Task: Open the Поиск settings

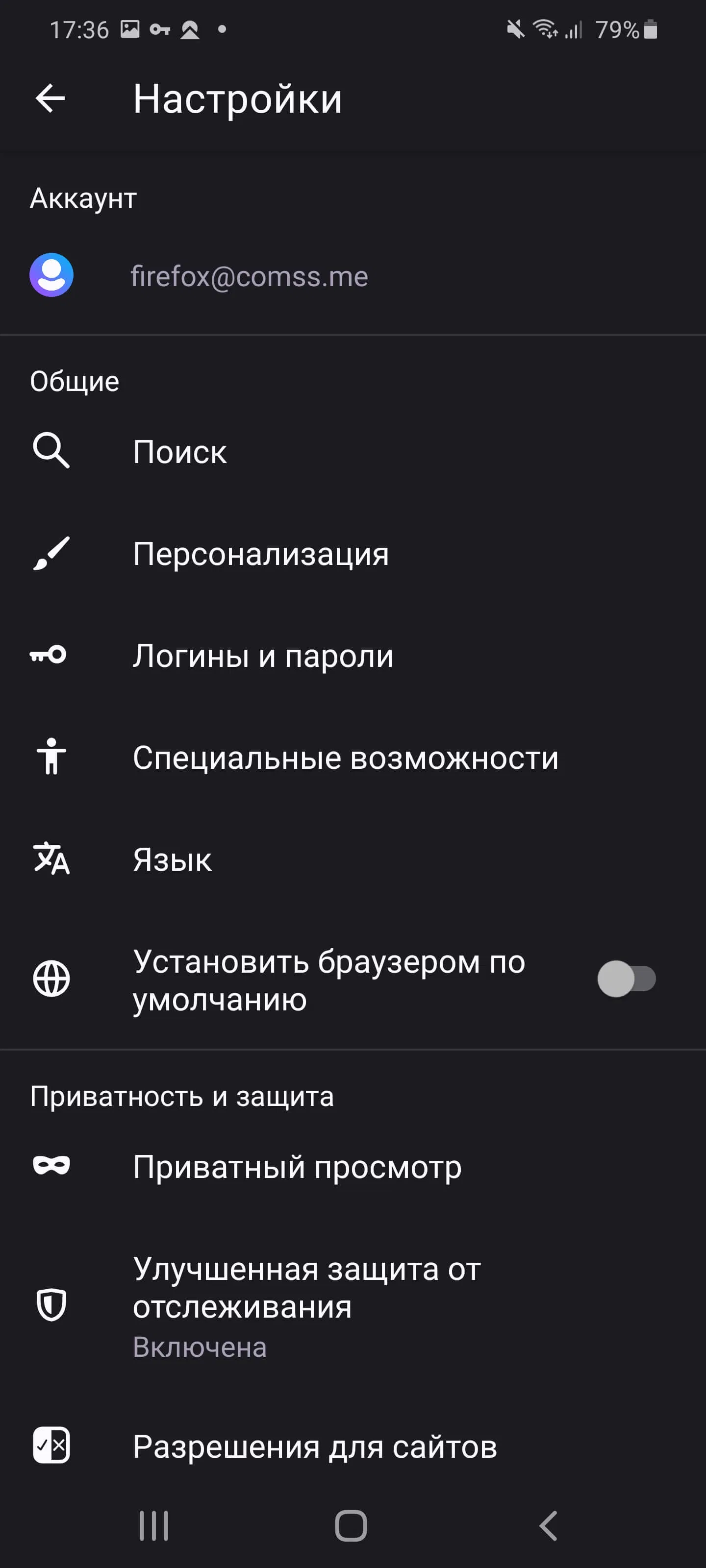Action: (180, 452)
